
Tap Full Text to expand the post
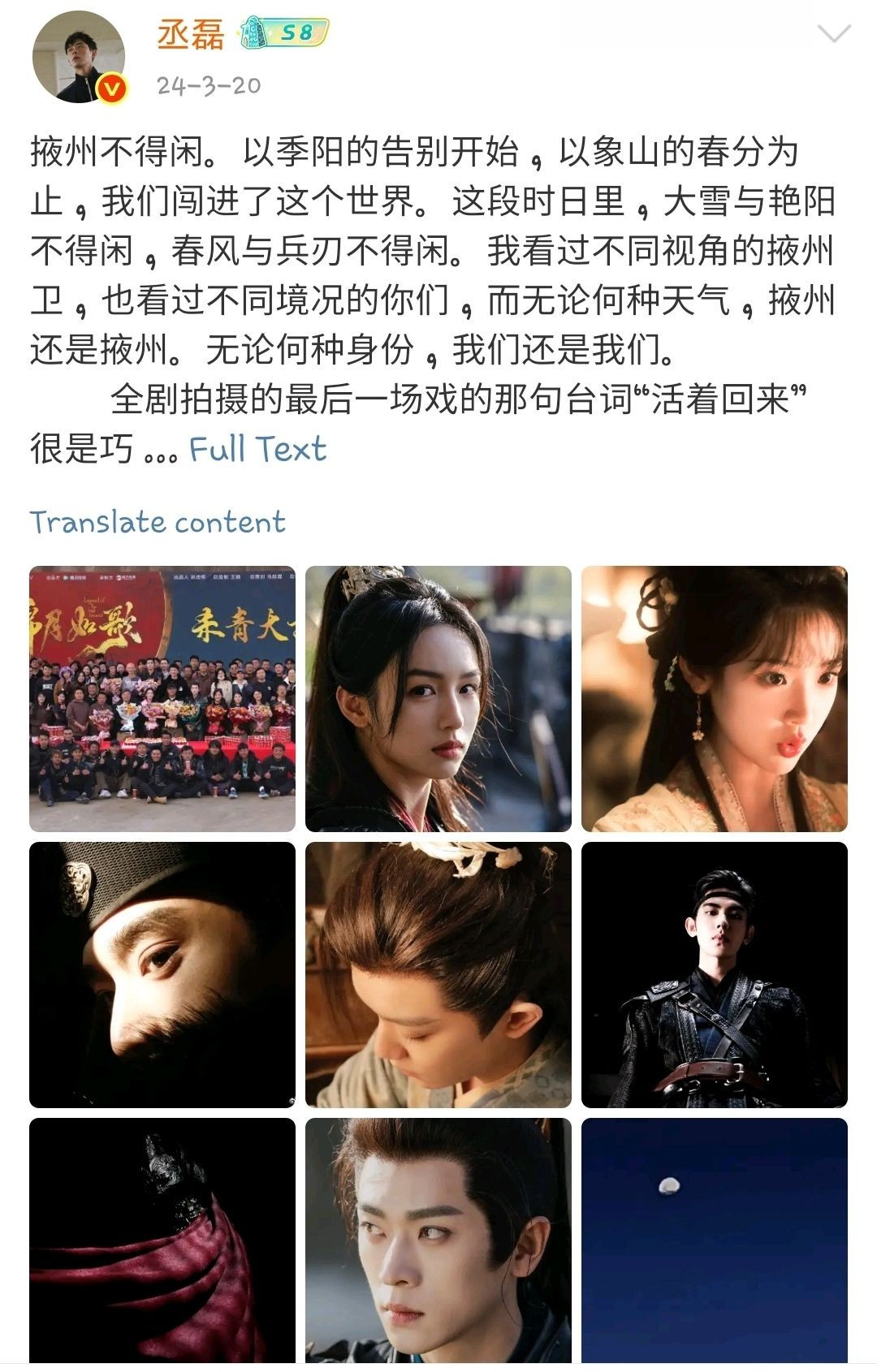point(257,449)
